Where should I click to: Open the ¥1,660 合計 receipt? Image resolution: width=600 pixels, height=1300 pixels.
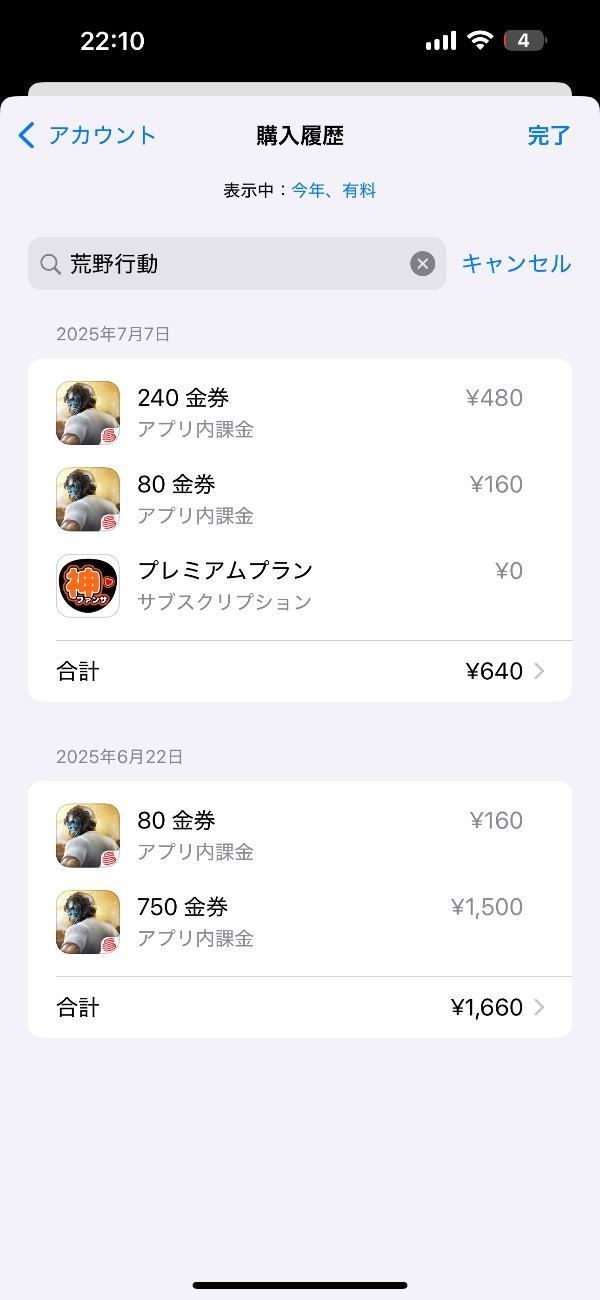[x=300, y=1007]
